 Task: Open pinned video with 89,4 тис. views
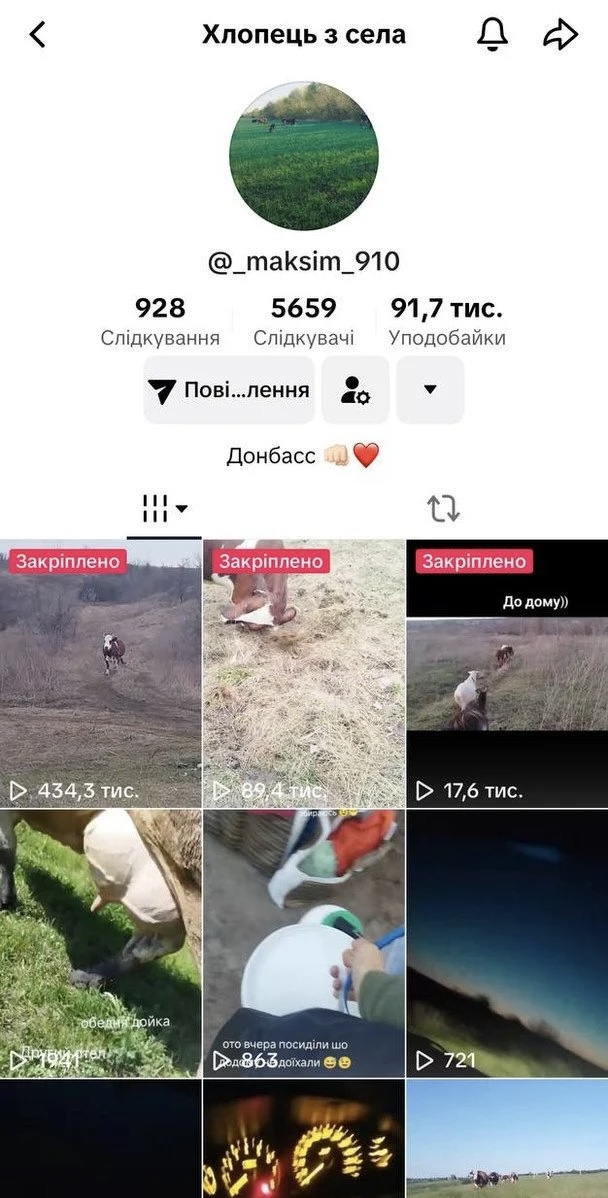point(304,673)
